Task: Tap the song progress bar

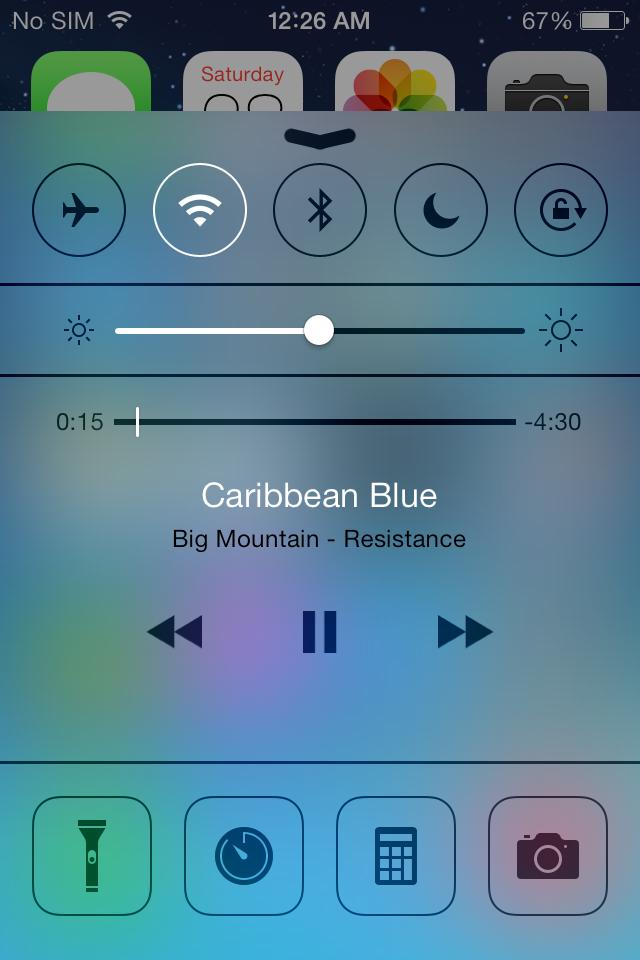Action: click(320, 422)
